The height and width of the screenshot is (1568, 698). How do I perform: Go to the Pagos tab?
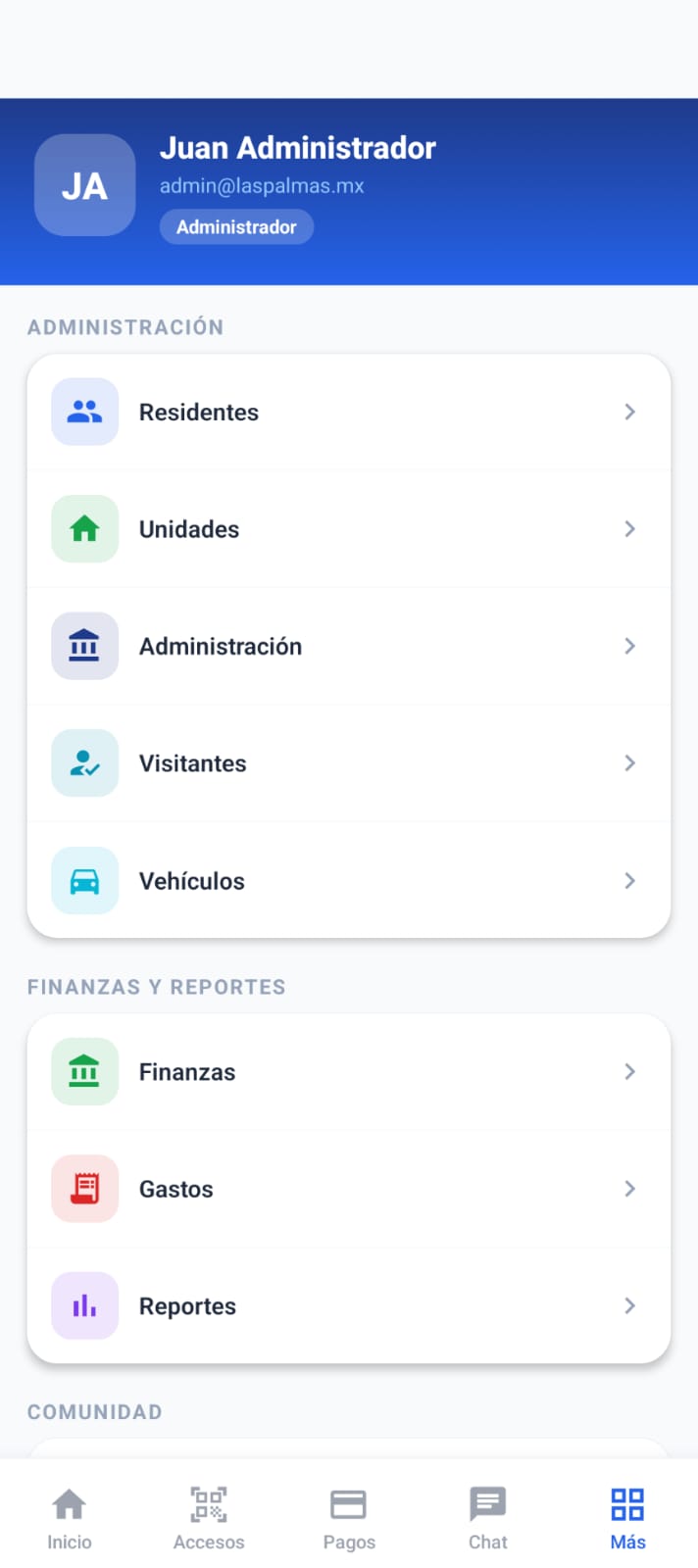pos(349,1517)
